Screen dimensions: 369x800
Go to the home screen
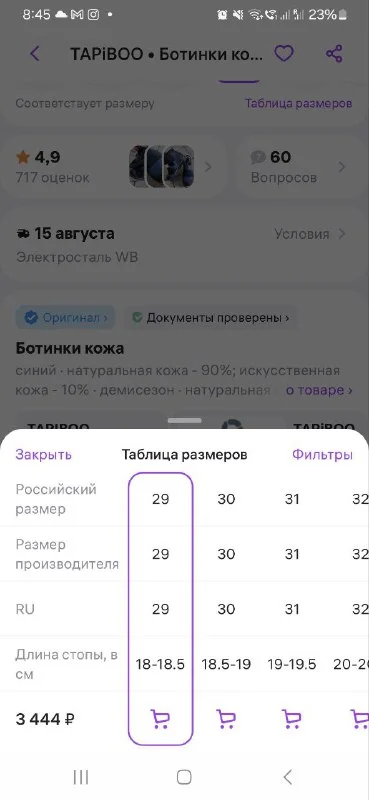click(184, 777)
